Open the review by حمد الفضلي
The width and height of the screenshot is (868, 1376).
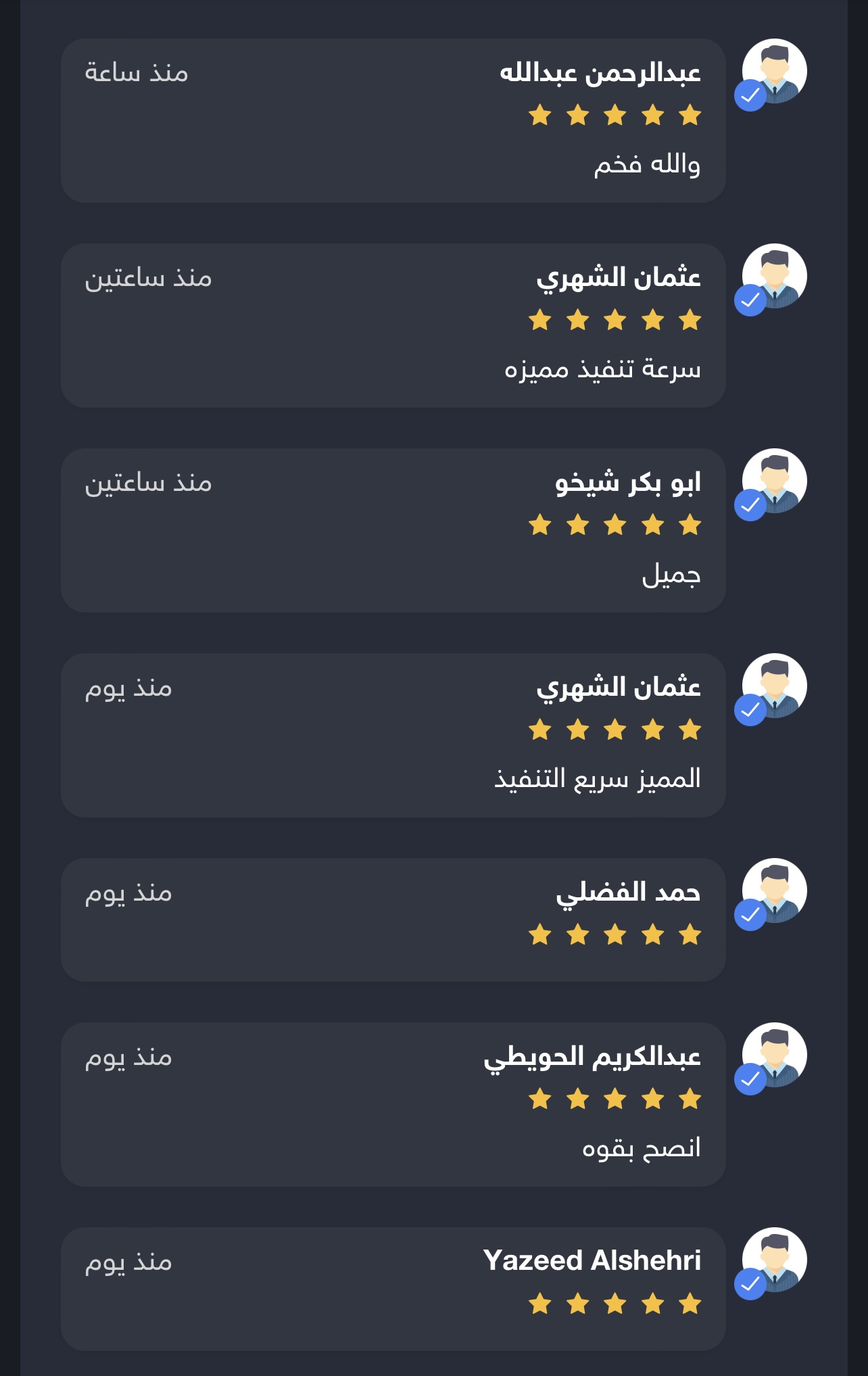point(393,920)
